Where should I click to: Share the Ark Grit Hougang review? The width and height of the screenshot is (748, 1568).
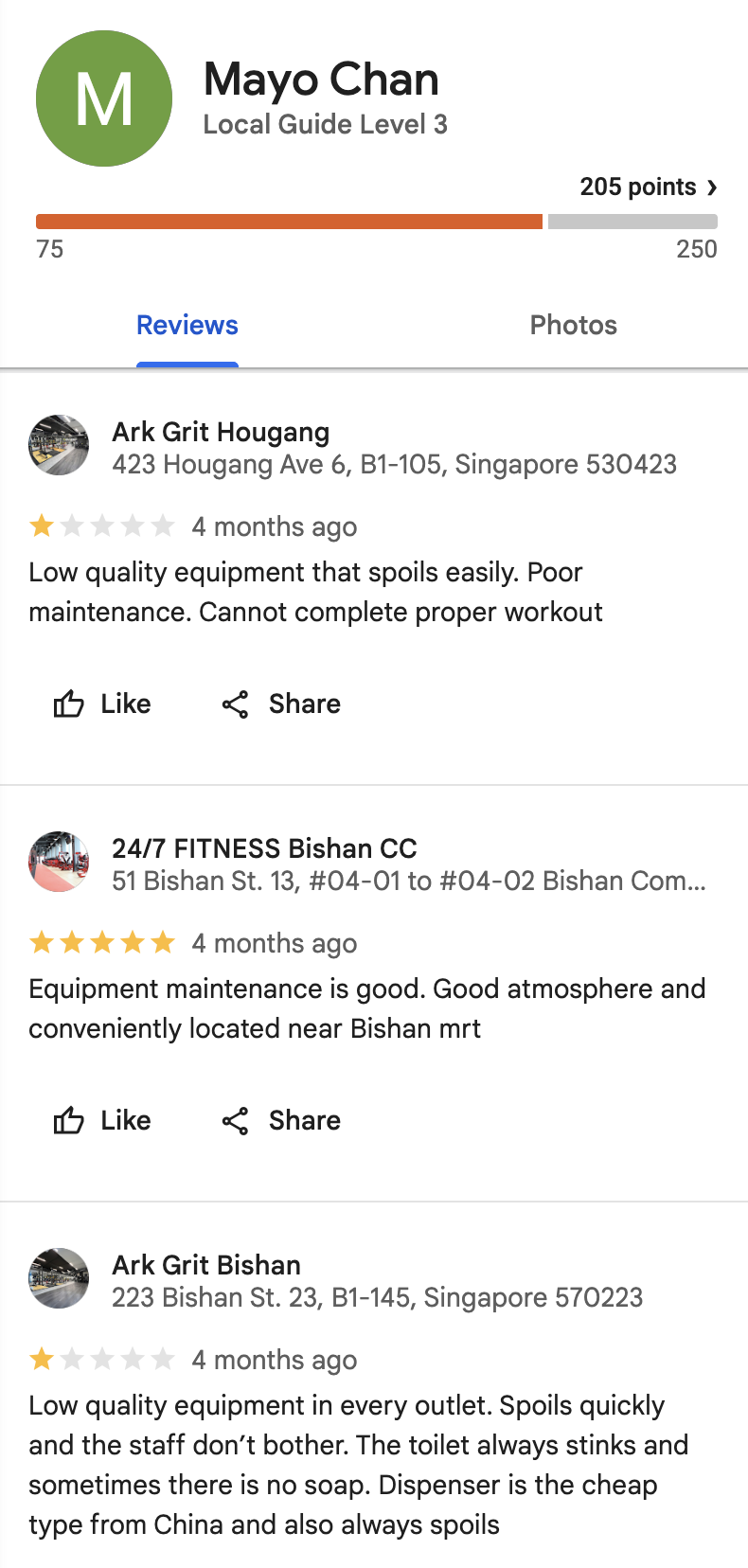point(281,704)
